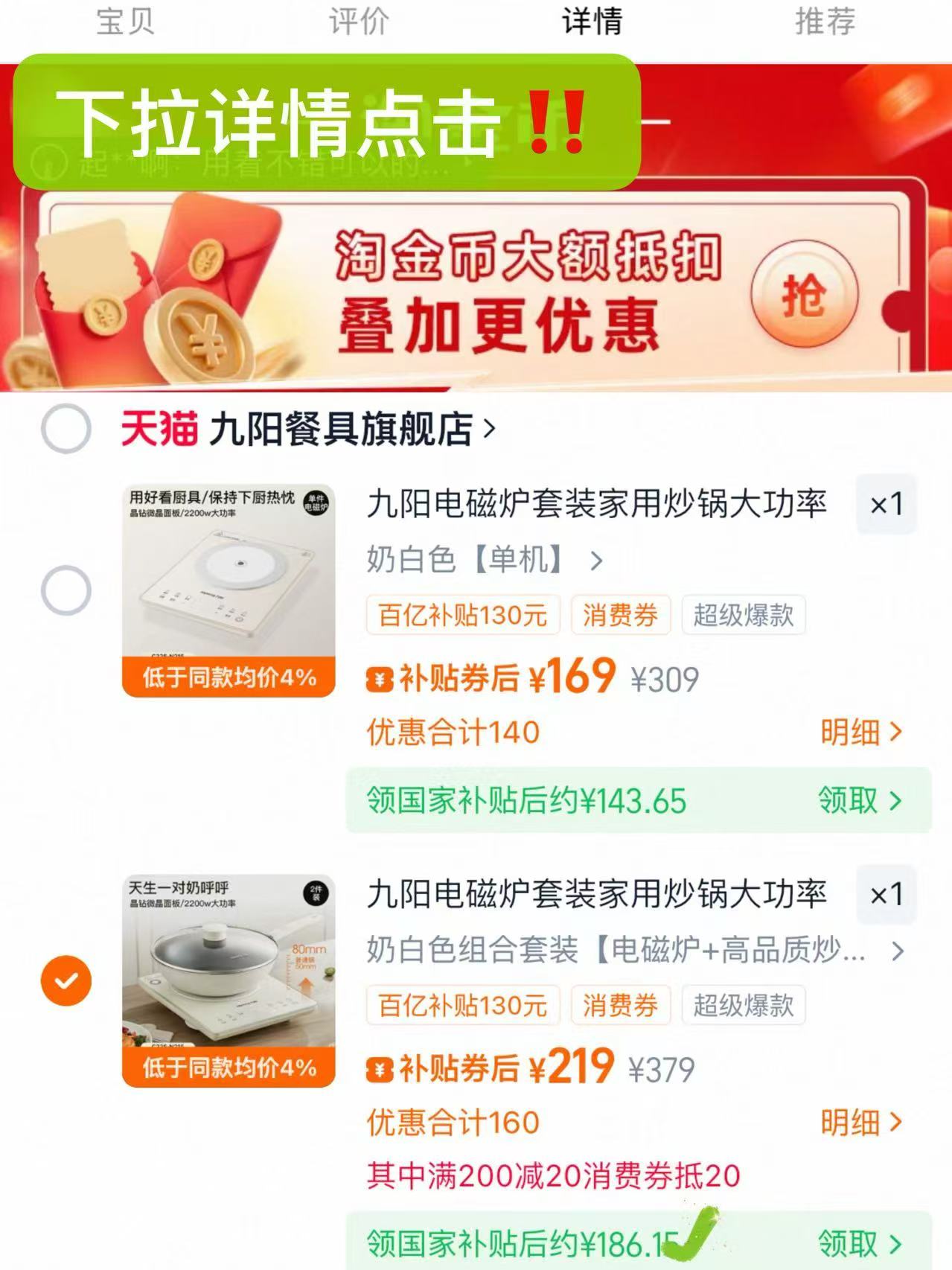Screen dimensions: 952x1270
Task: Click the 百亿补贴130元 tag on first item
Action: point(462,614)
